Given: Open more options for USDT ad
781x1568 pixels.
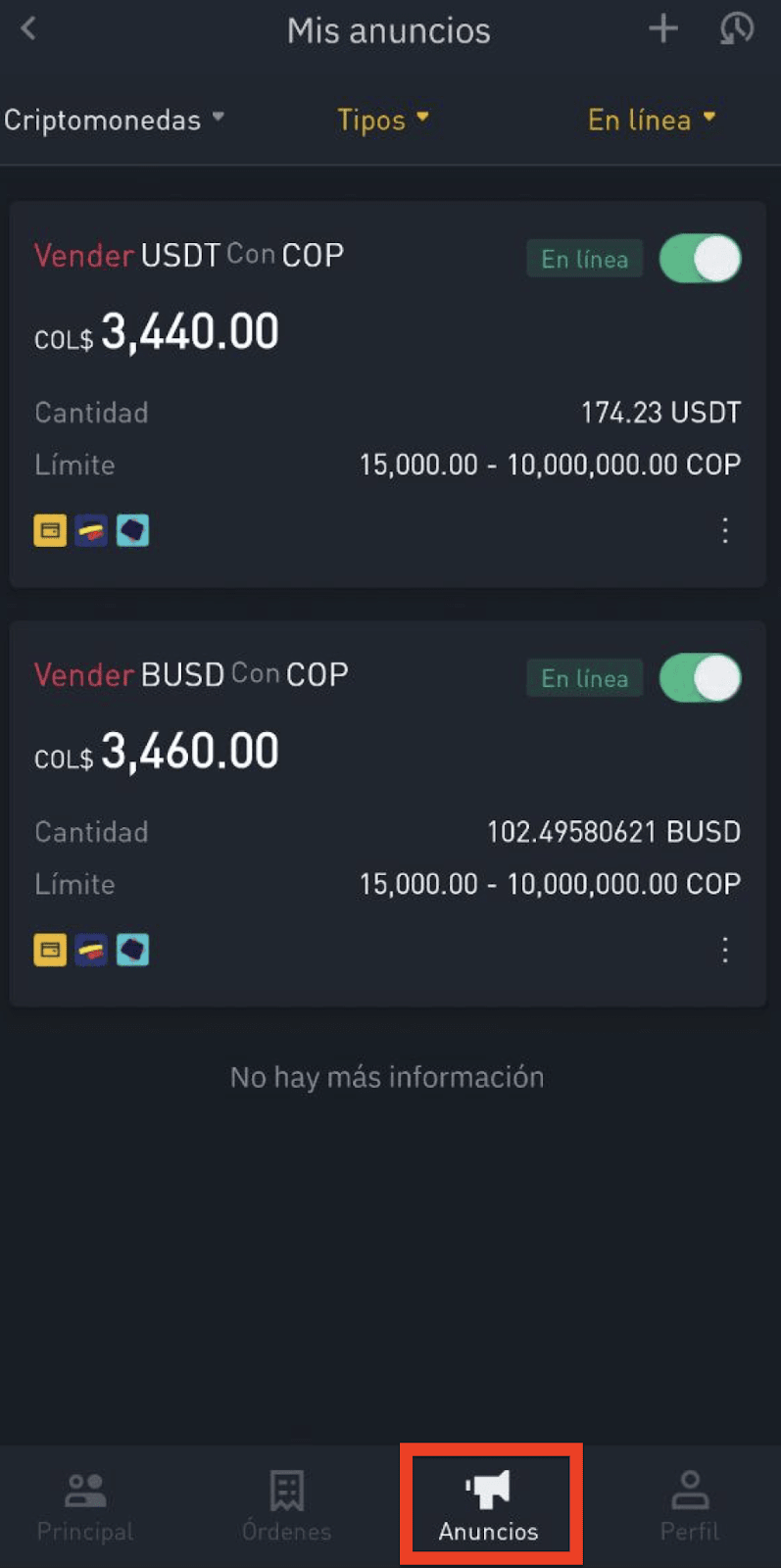Looking at the screenshot, I should click(x=725, y=530).
